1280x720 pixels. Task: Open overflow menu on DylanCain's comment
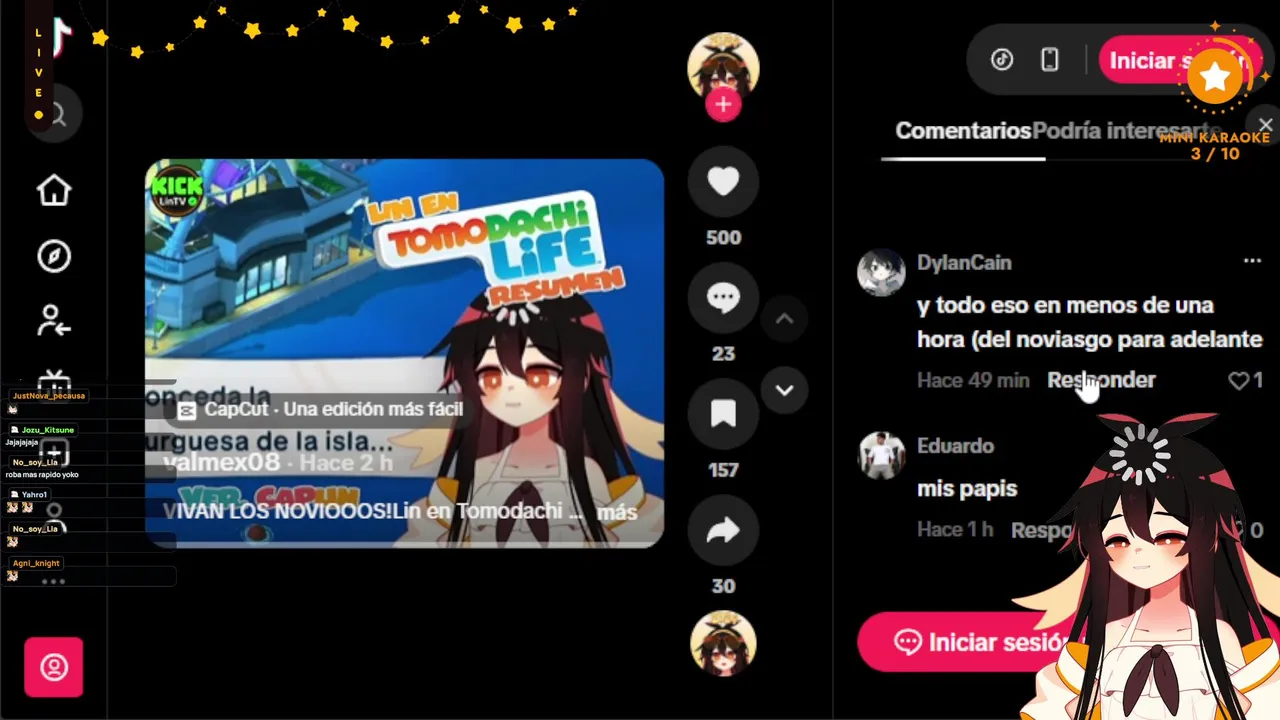pyautogui.click(x=1252, y=261)
